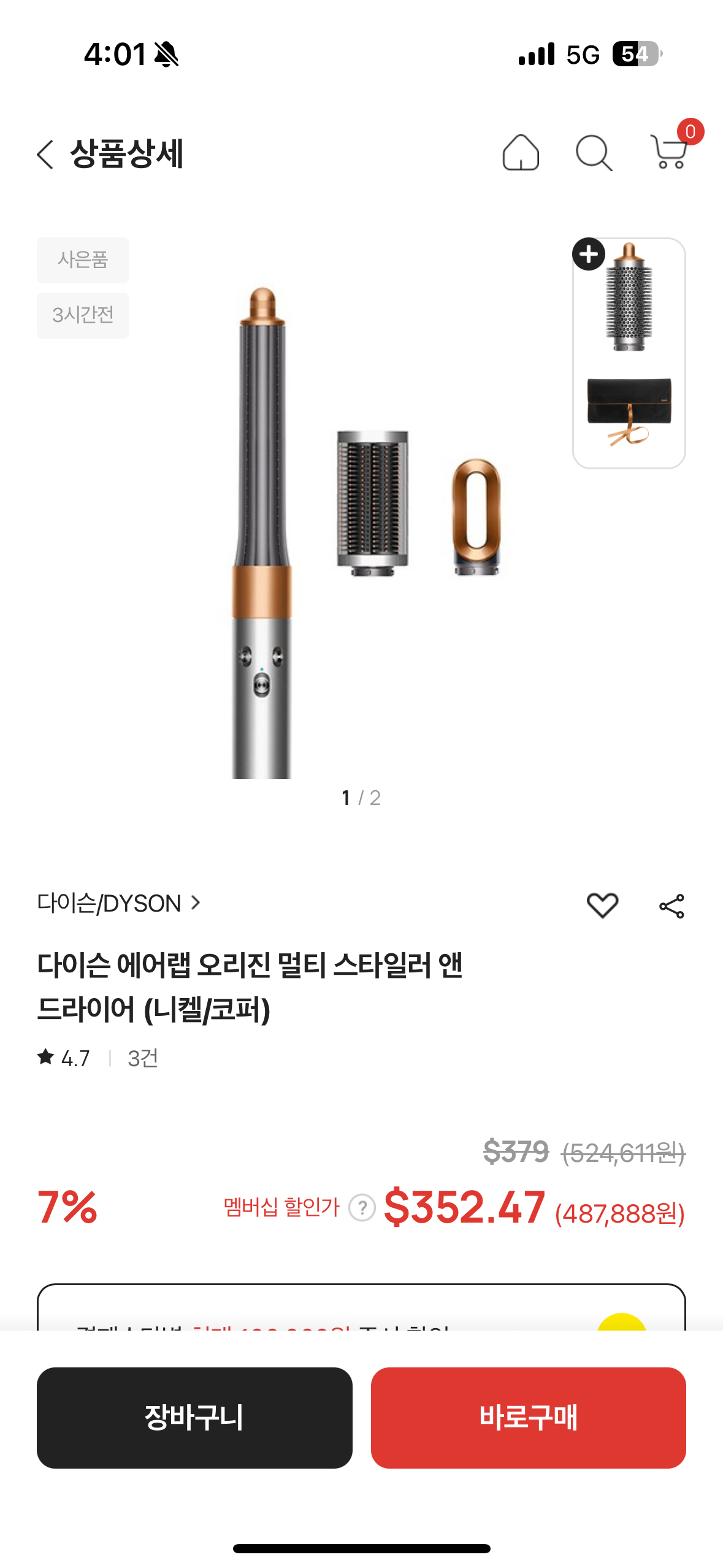Share this Dyson product
Viewport: 723px width, 1568px height.
(x=671, y=906)
